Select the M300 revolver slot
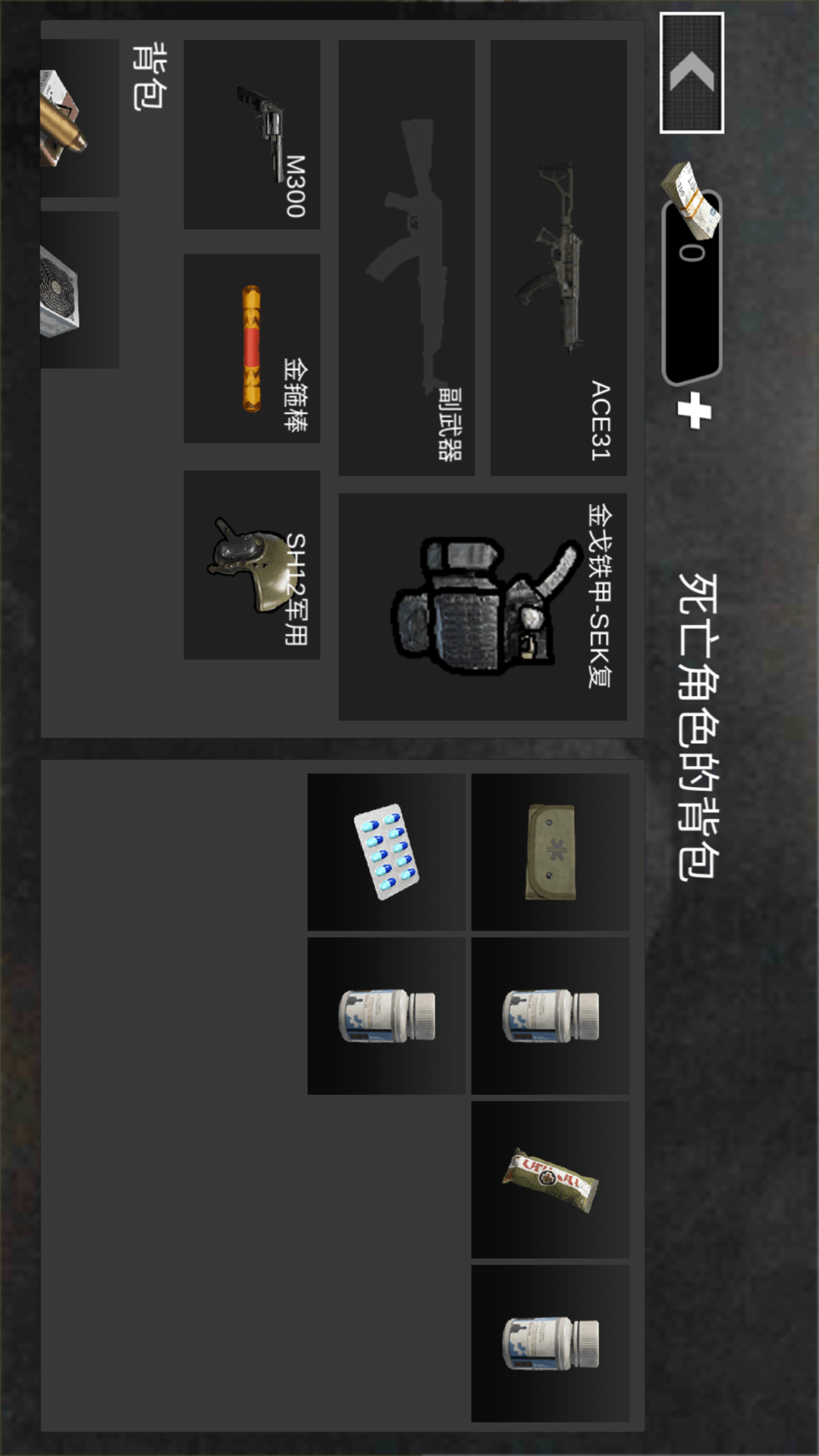 (252, 134)
